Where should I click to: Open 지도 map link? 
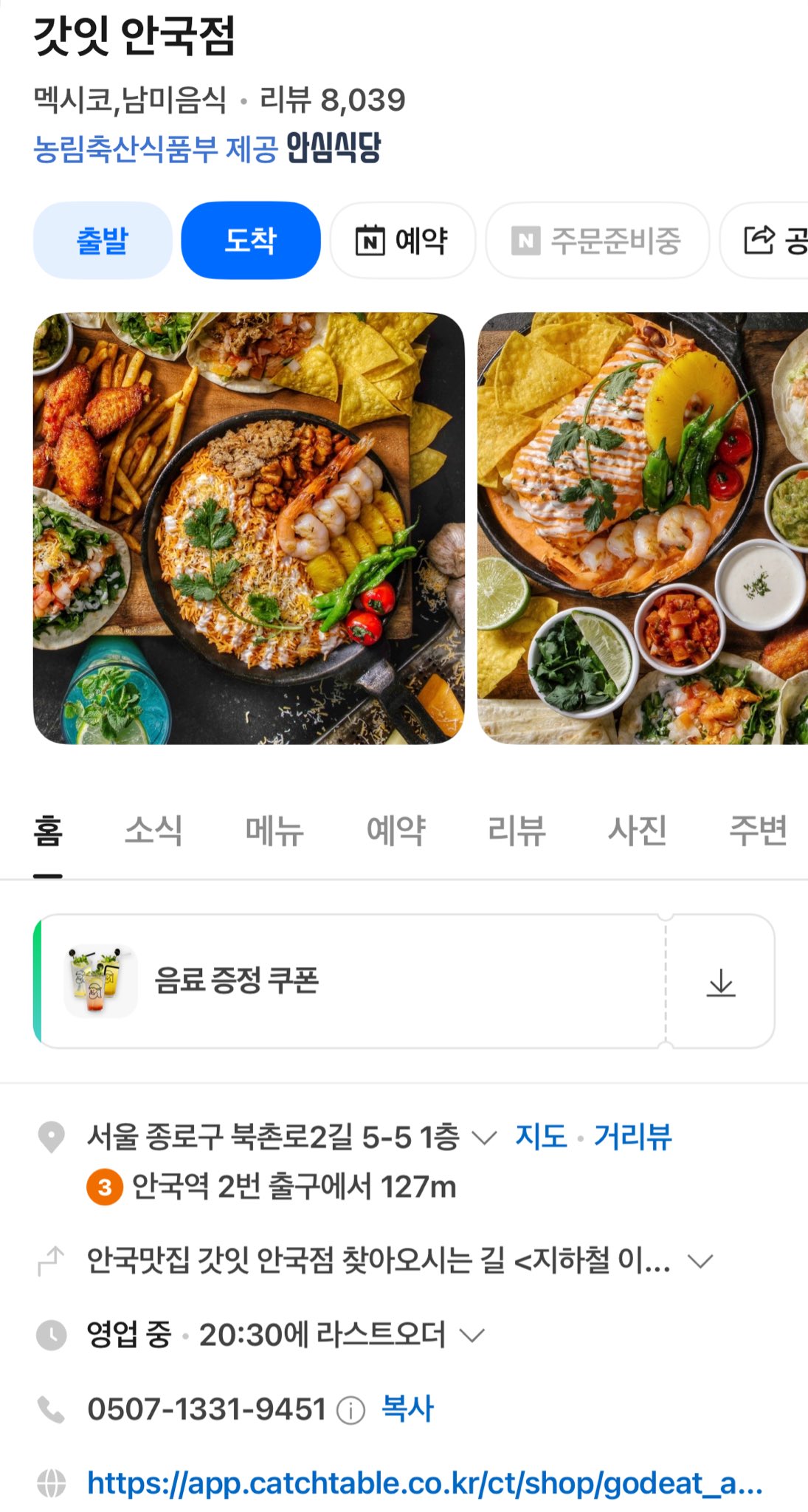[x=541, y=1137]
